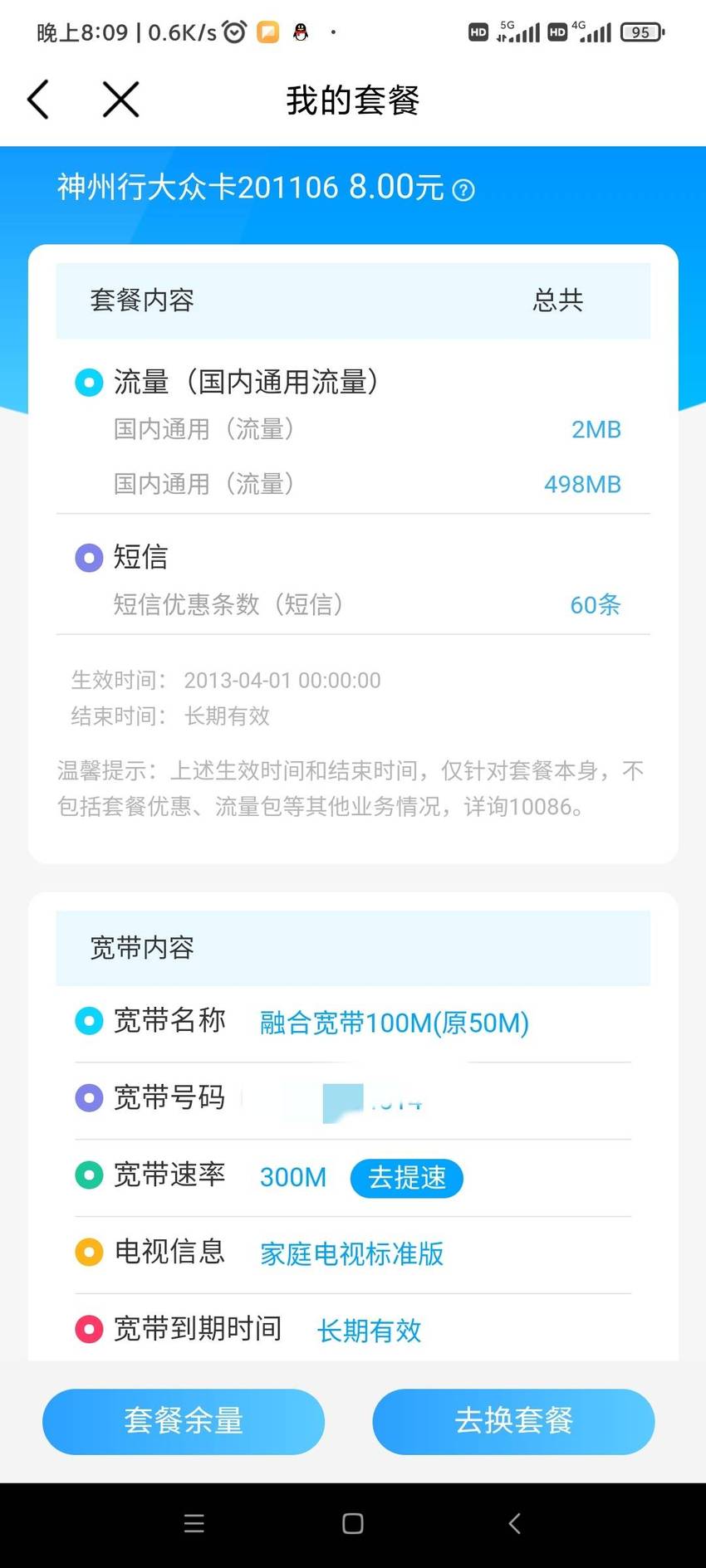Close the page with the X icon

[121, 100]
